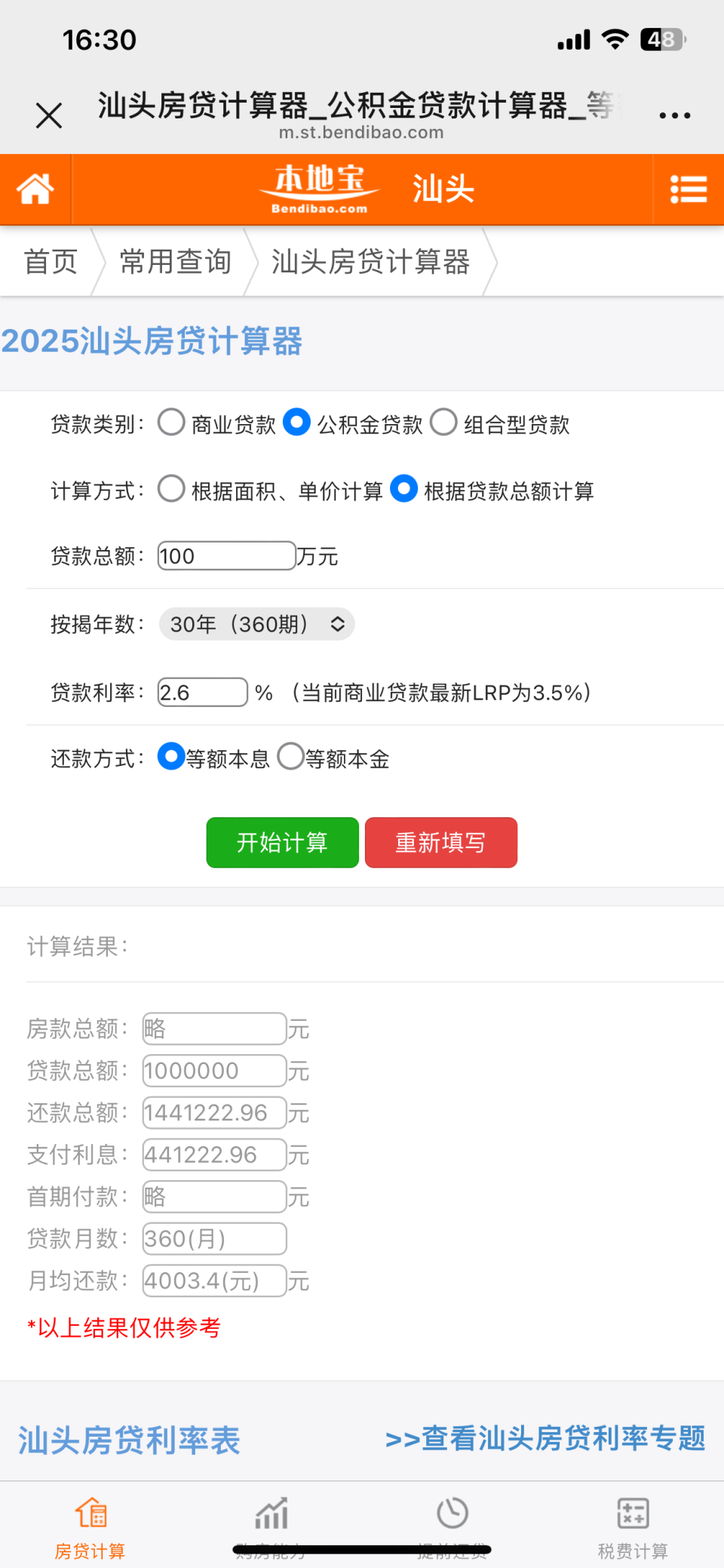Viewport: 724px width, 1568px height.
Task: Open the hamburger menu in top right
Action: [x=688, y=189]
